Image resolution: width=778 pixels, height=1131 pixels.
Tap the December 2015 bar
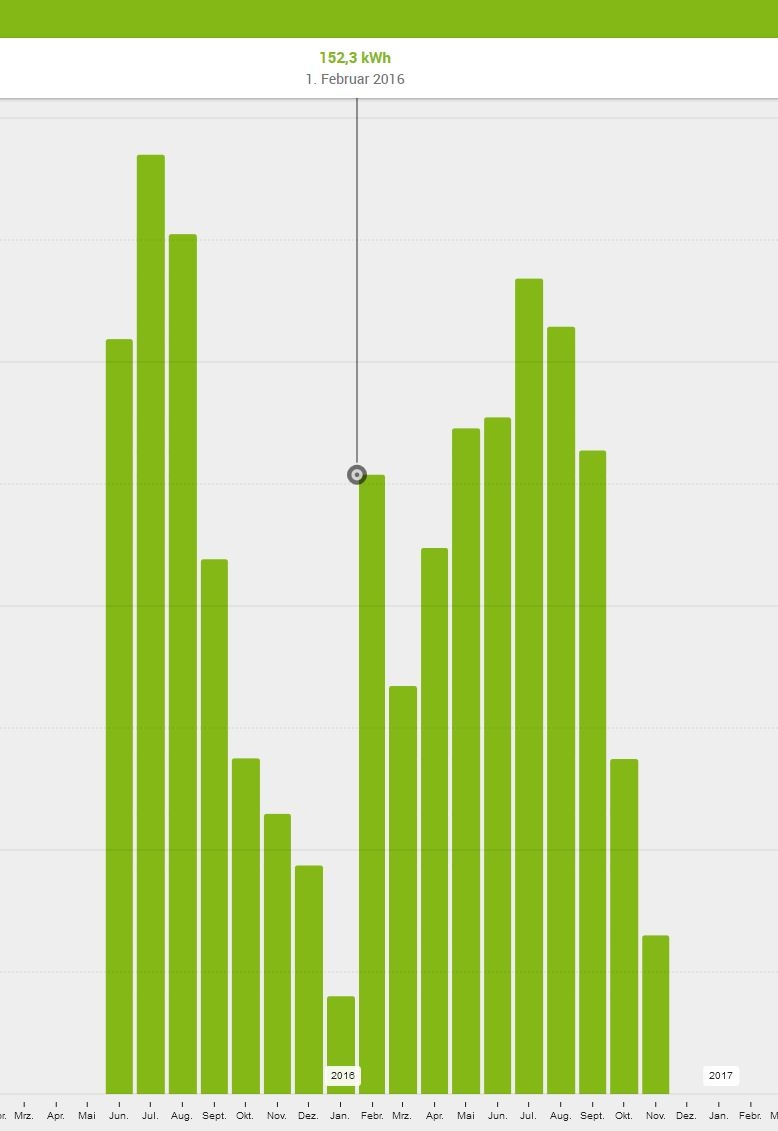(x=309, y=979)
